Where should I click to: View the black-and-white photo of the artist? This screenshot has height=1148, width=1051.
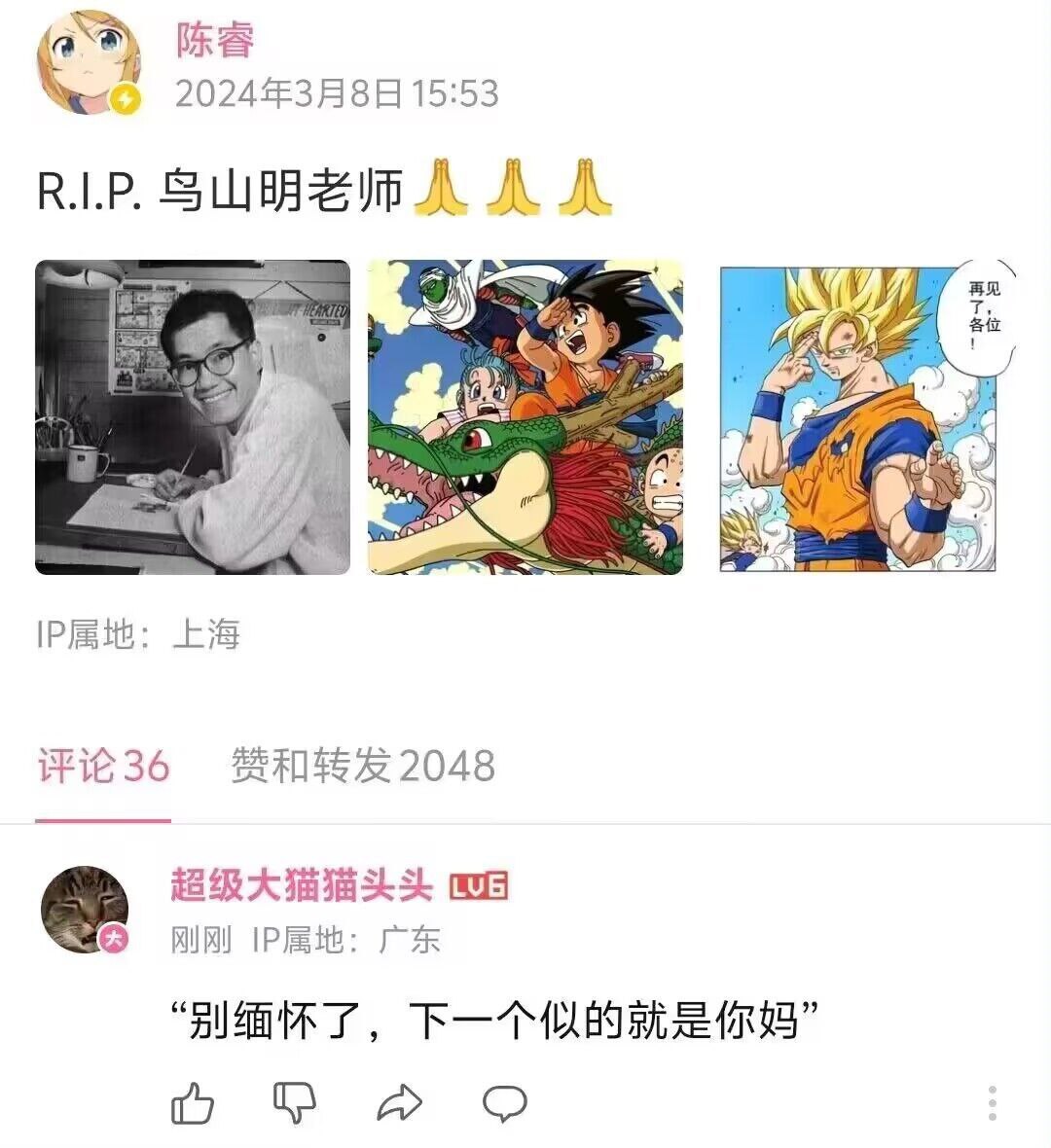[x=193, y=416]
